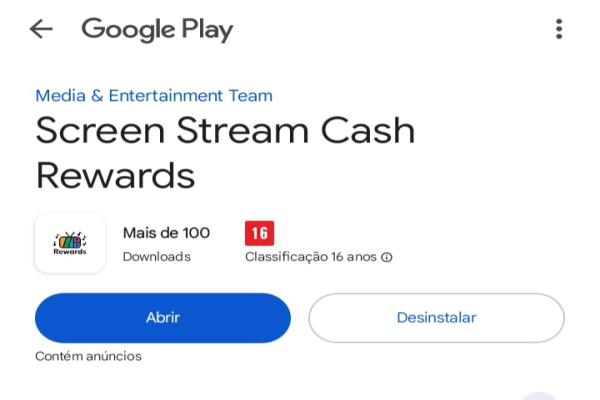Screen dimensions: 600x400
Task: Go back with the arrow icon
Action: 41,29
